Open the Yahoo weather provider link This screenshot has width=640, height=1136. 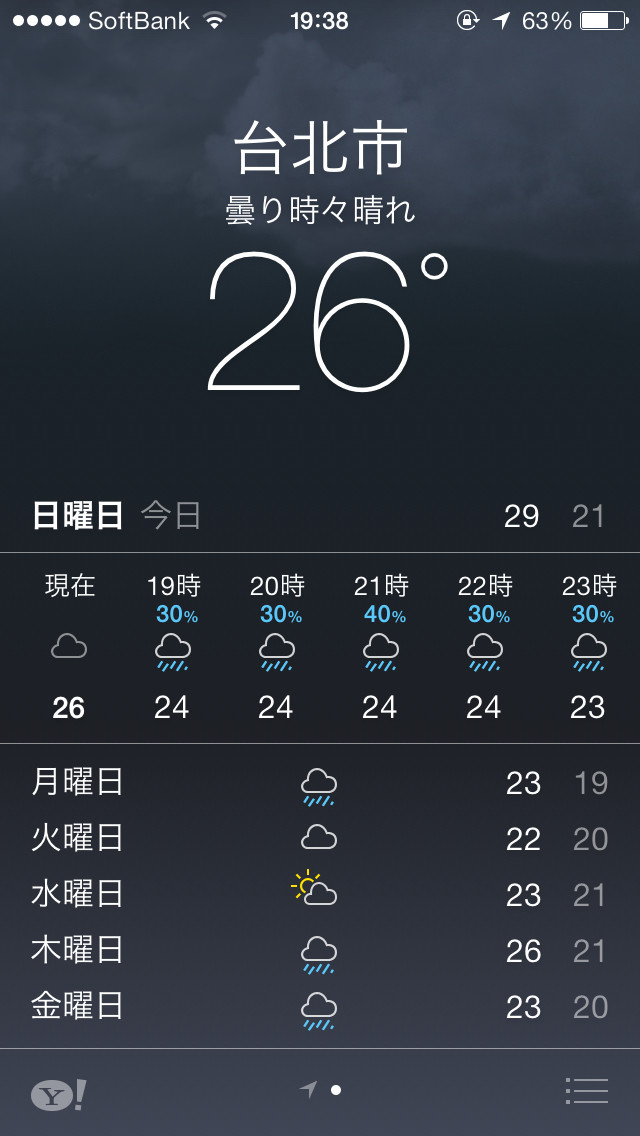[59, 1094]
